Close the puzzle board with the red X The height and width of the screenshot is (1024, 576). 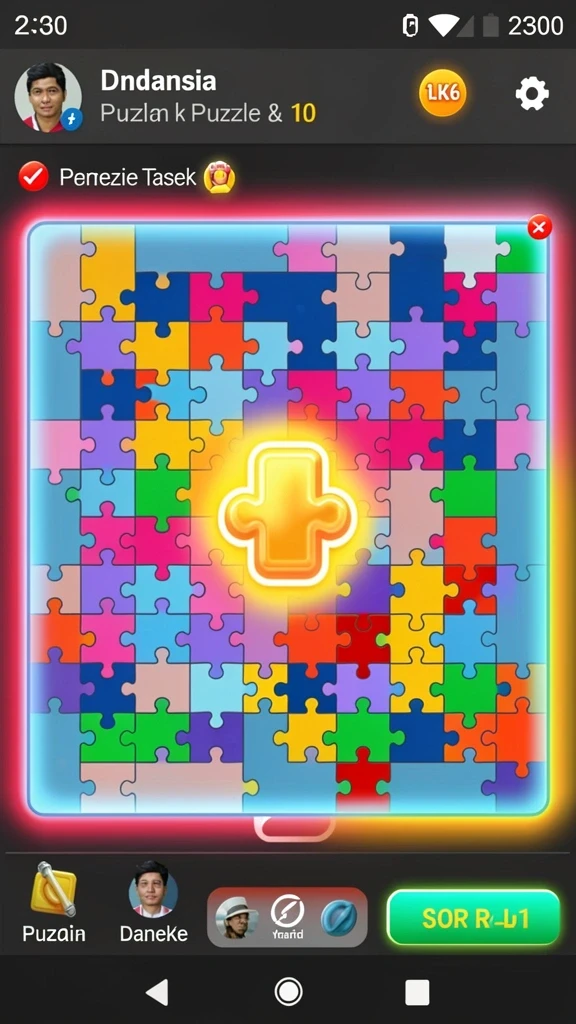(539, 227)
